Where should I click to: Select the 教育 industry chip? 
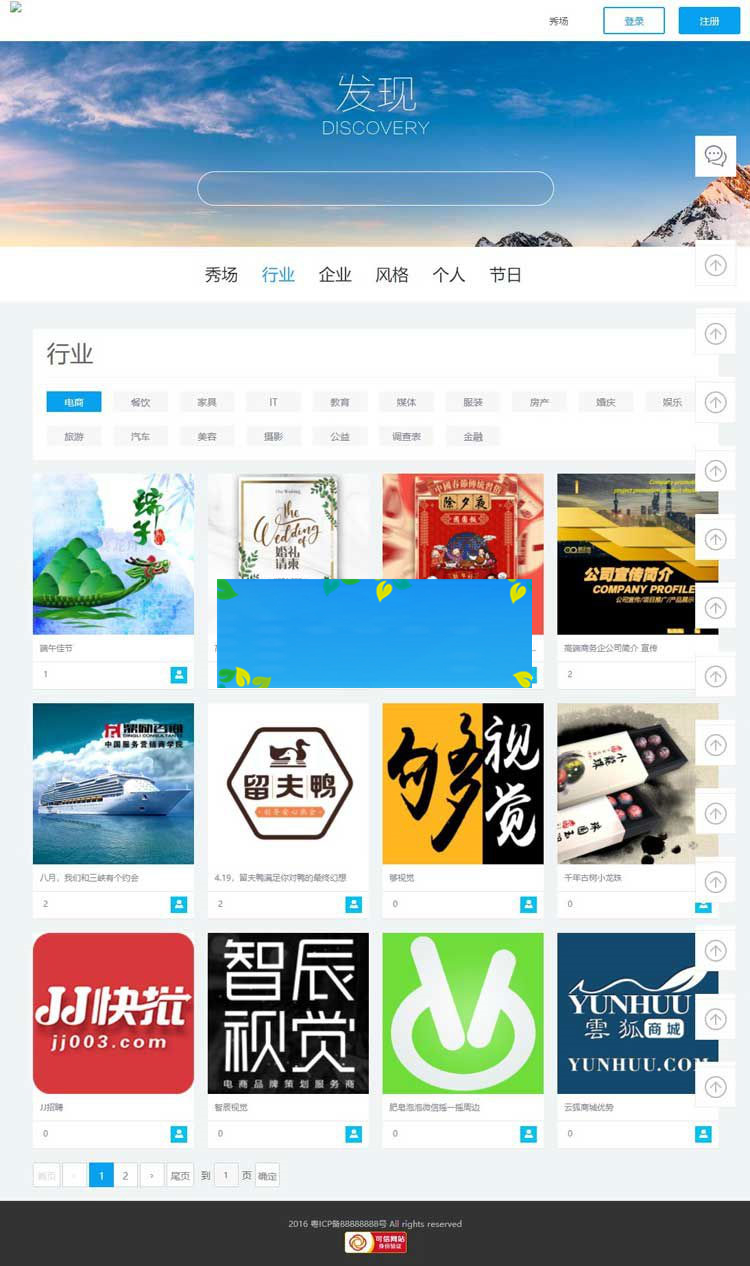340,402
